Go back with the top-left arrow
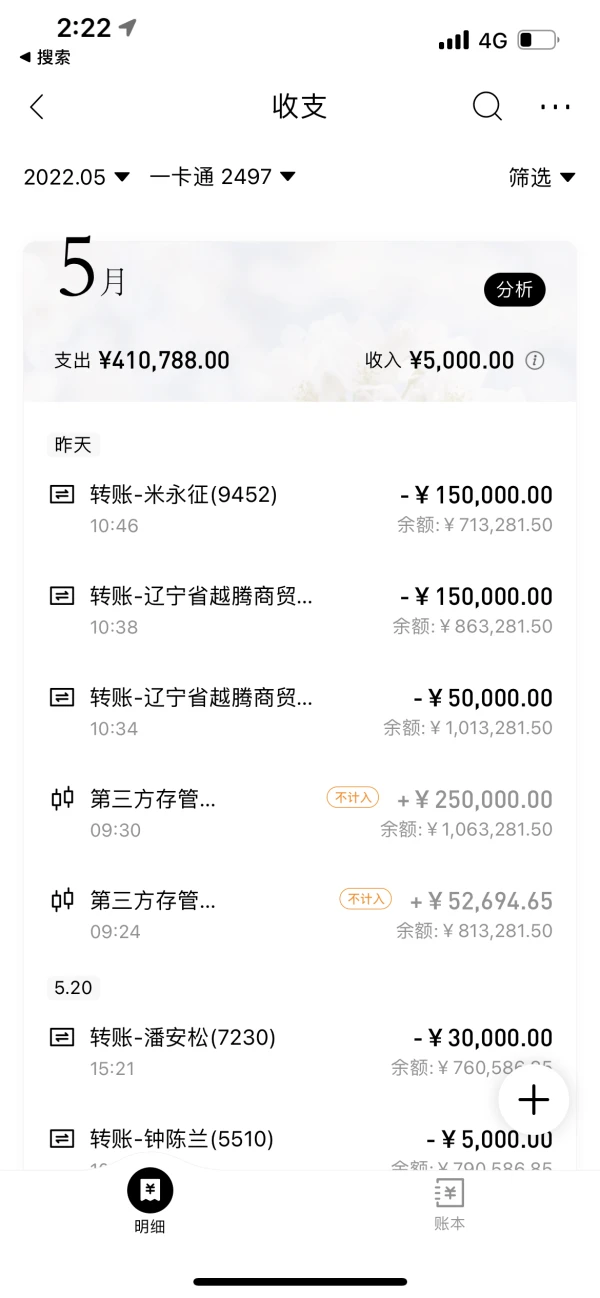 point(37,107)
